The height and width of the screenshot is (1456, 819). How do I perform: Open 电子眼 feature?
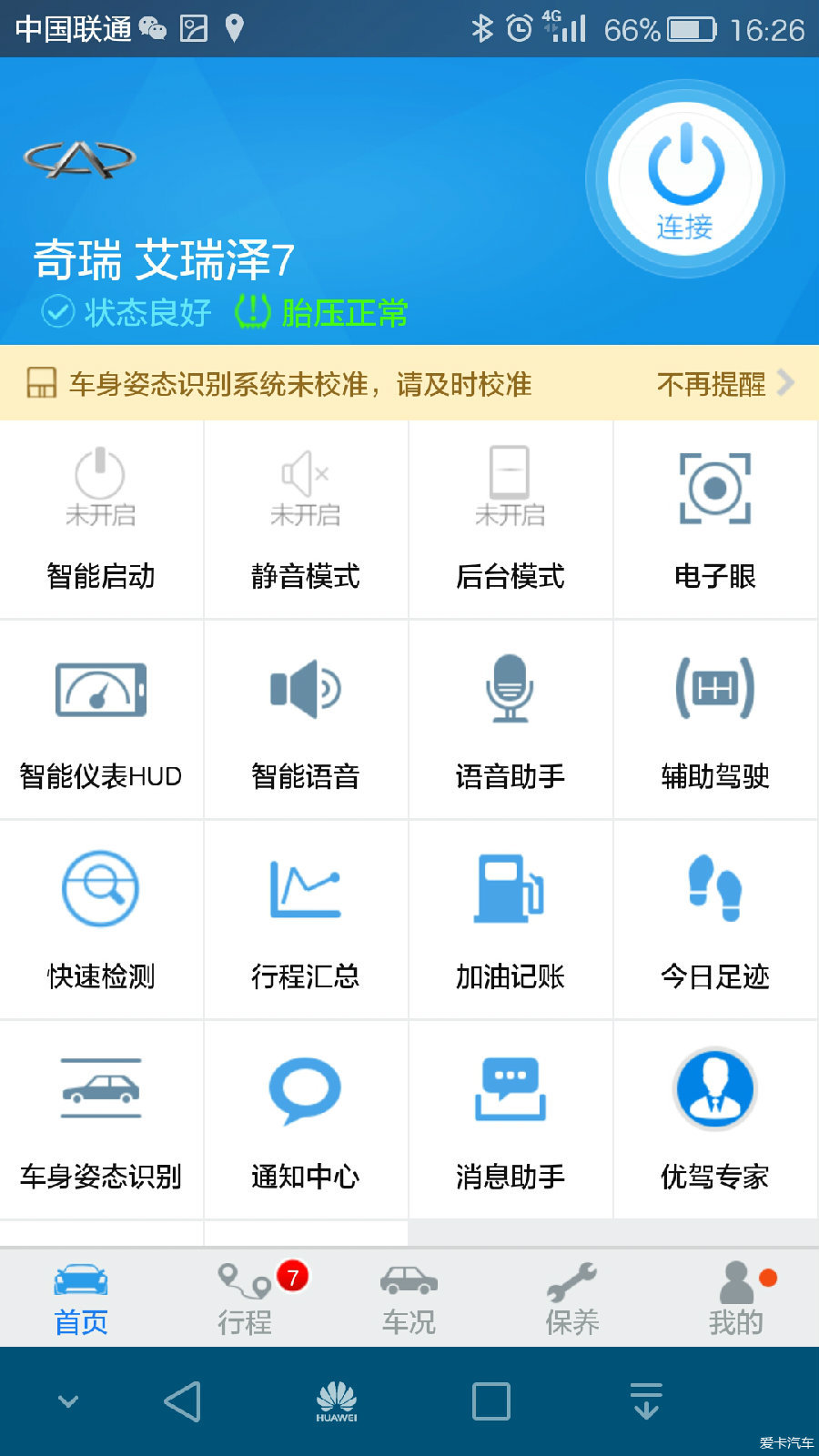pyautogui.click(x=715, y=520)
